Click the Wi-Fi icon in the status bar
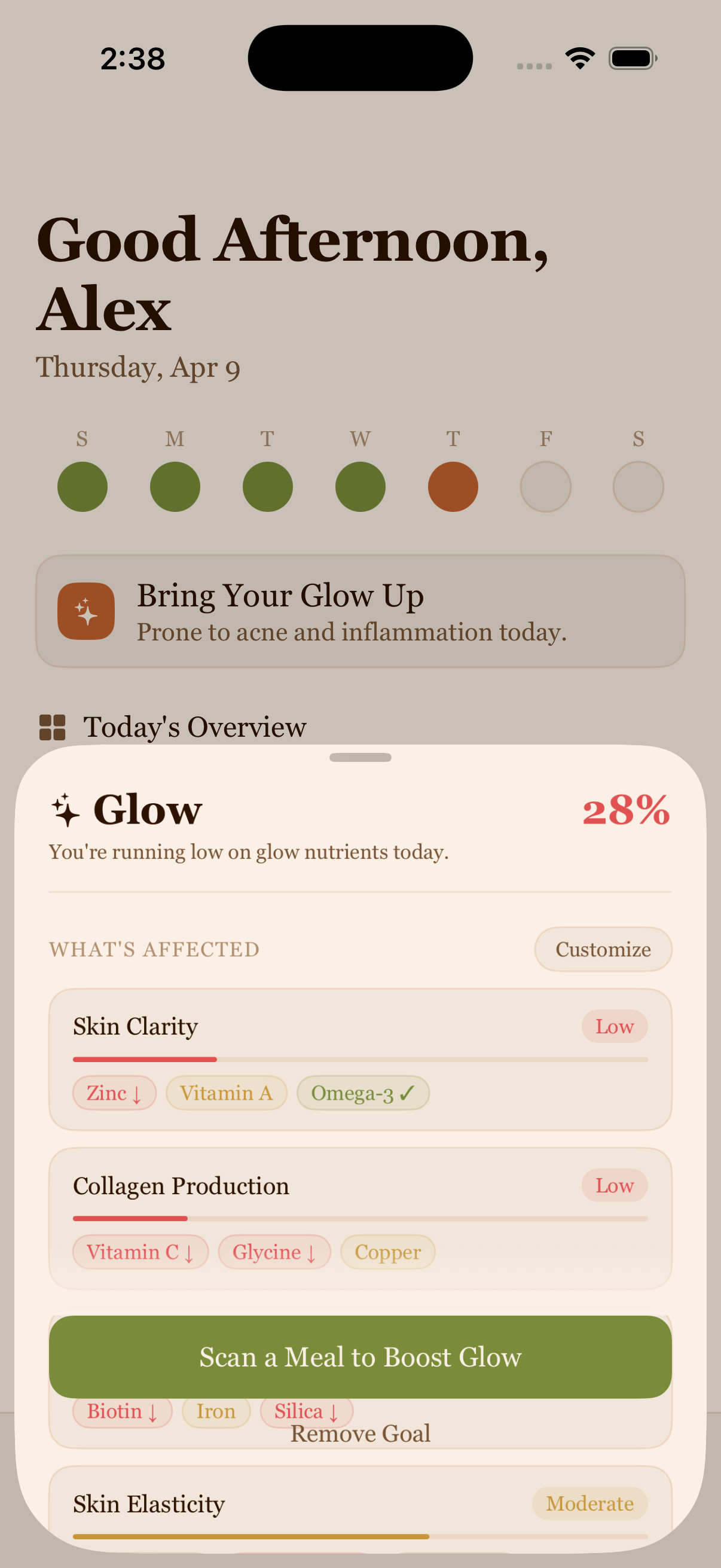721x1568 pixels. click(579, 57)
